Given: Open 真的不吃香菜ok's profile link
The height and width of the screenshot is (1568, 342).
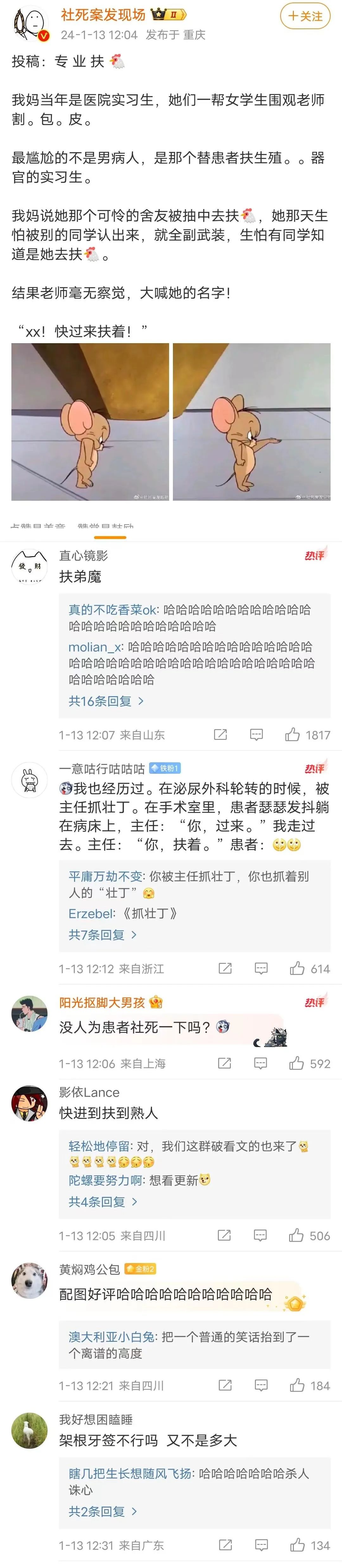Looking at the screenshot, I should click(113, 609).
